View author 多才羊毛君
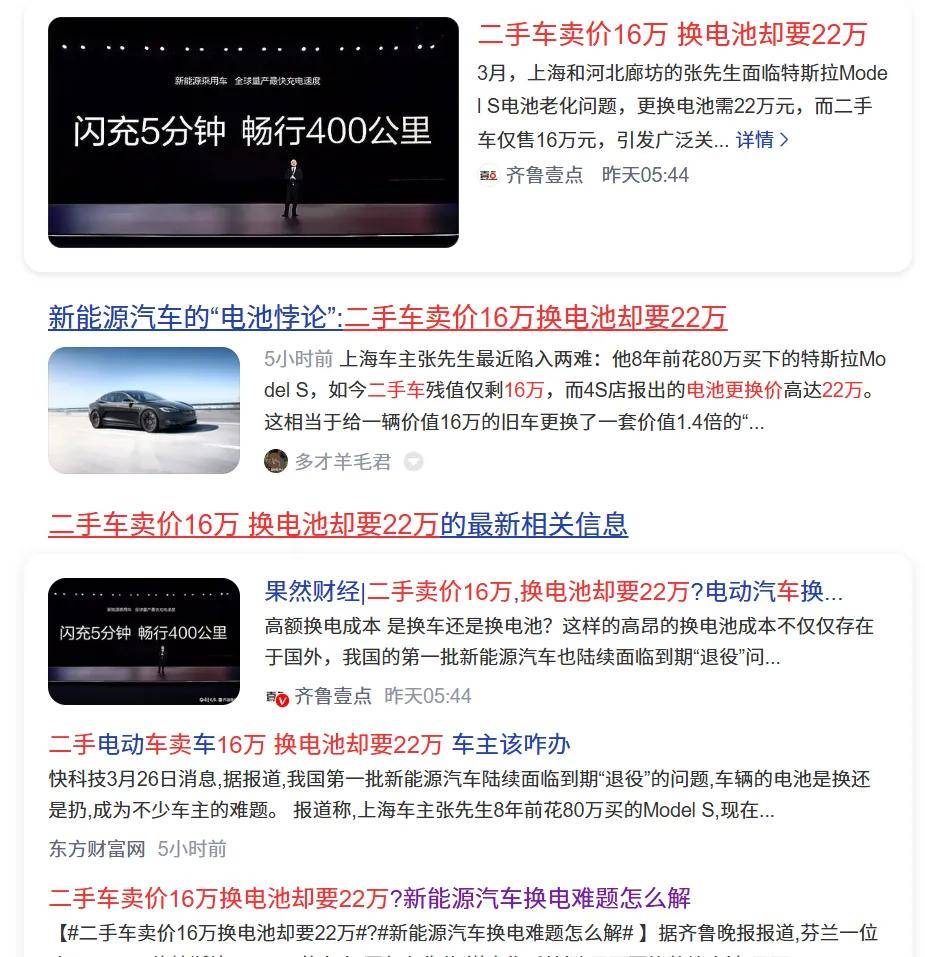This screenshot has height=957, width=925. point(341,461)
